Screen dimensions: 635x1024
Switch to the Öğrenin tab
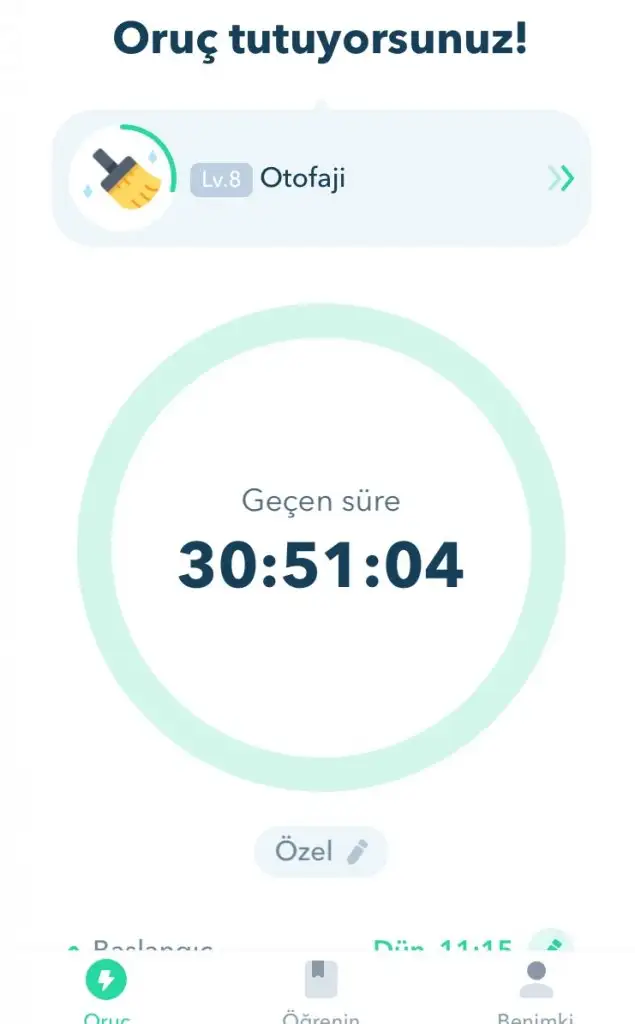coord(320,988)
